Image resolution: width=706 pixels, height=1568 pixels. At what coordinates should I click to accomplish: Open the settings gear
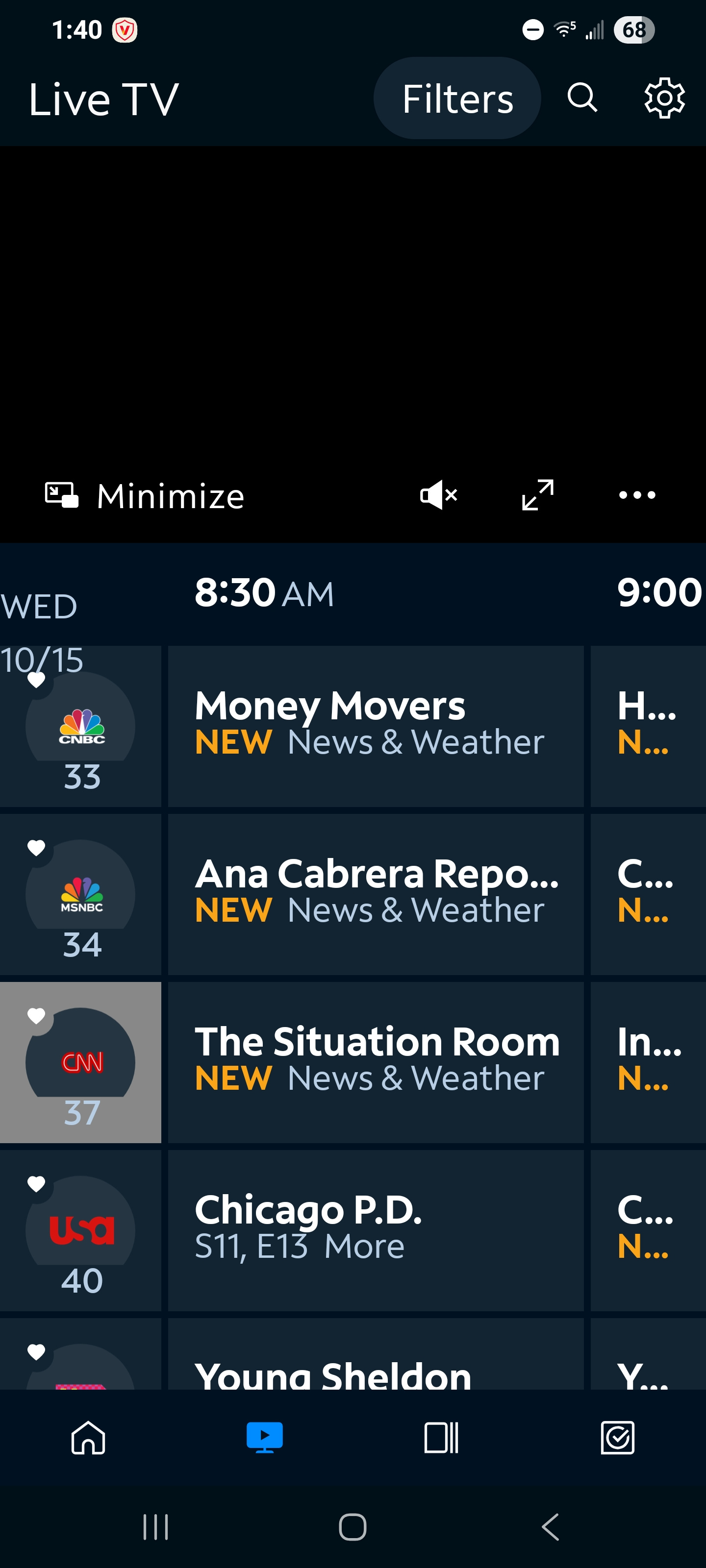point(664,98)
